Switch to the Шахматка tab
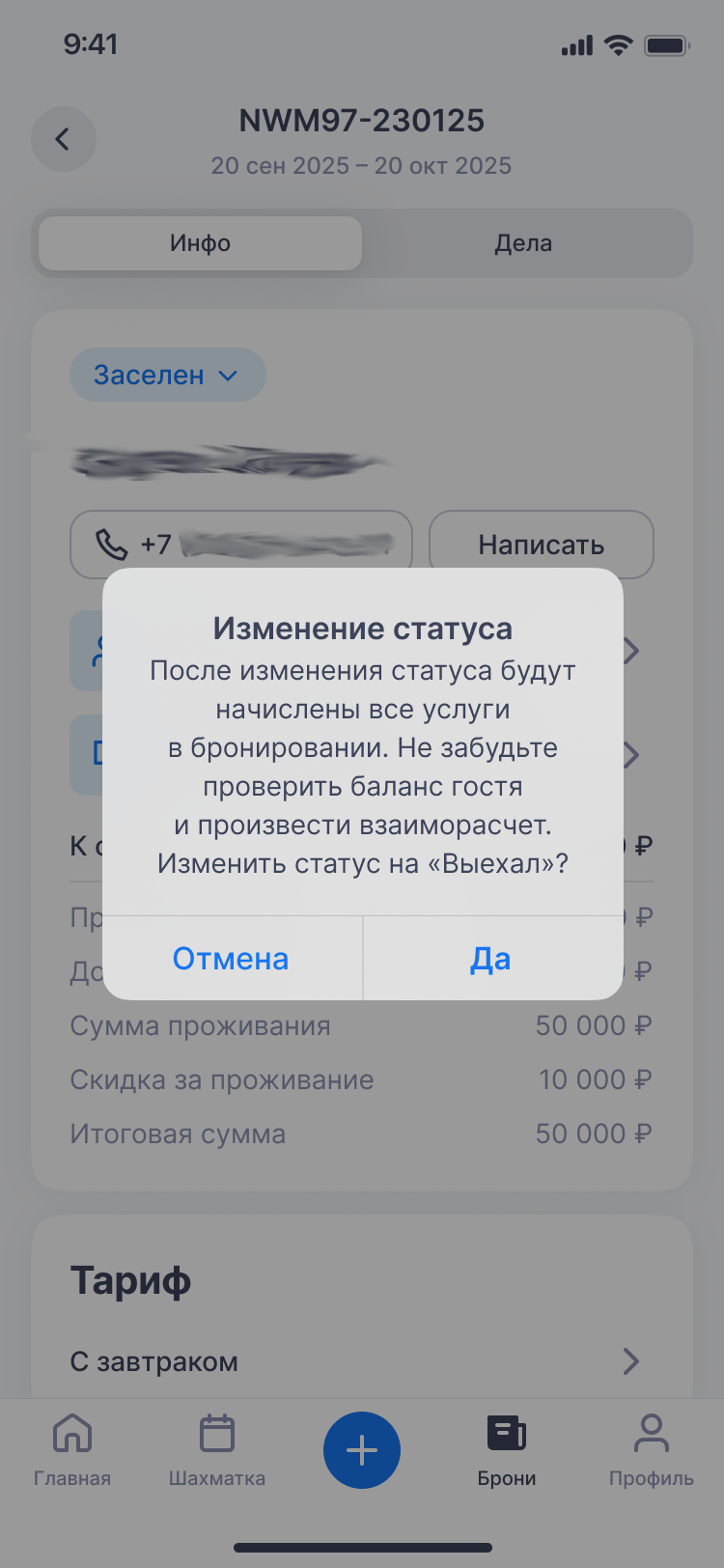 click(x=217, y=1450)
